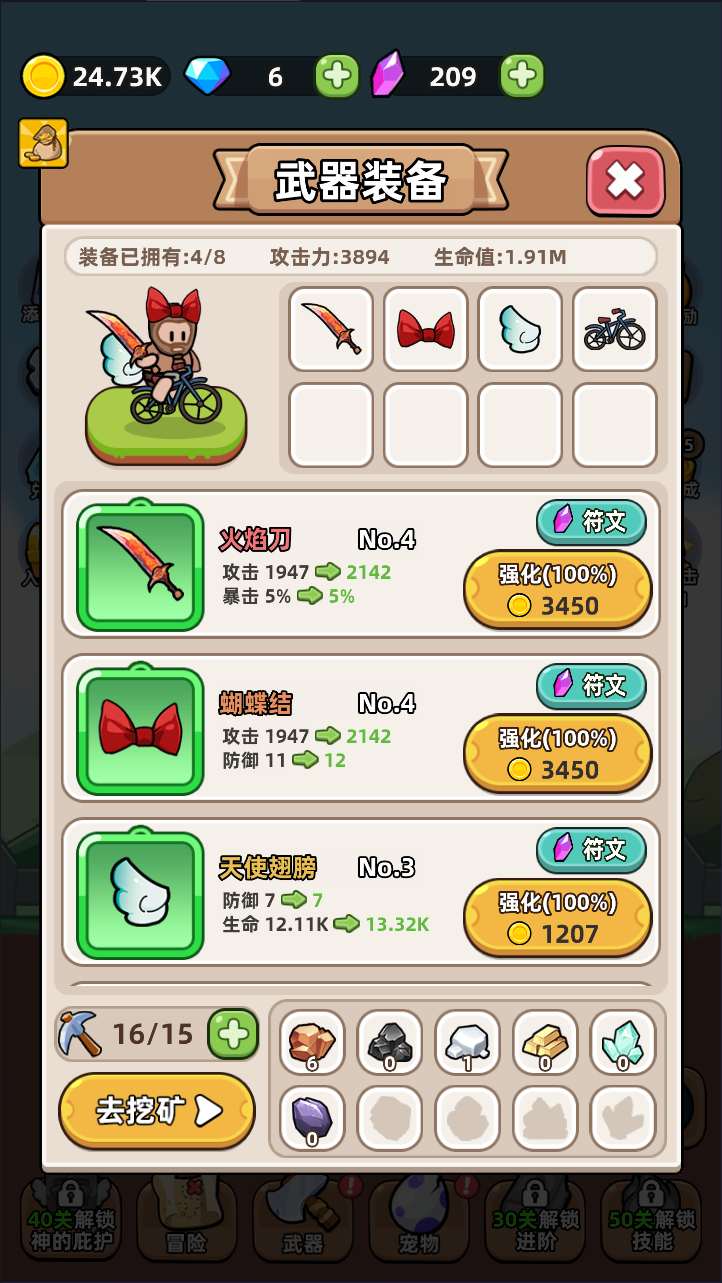Add more purple crystals
The image size is (722, 1283).
coord(521,76)
